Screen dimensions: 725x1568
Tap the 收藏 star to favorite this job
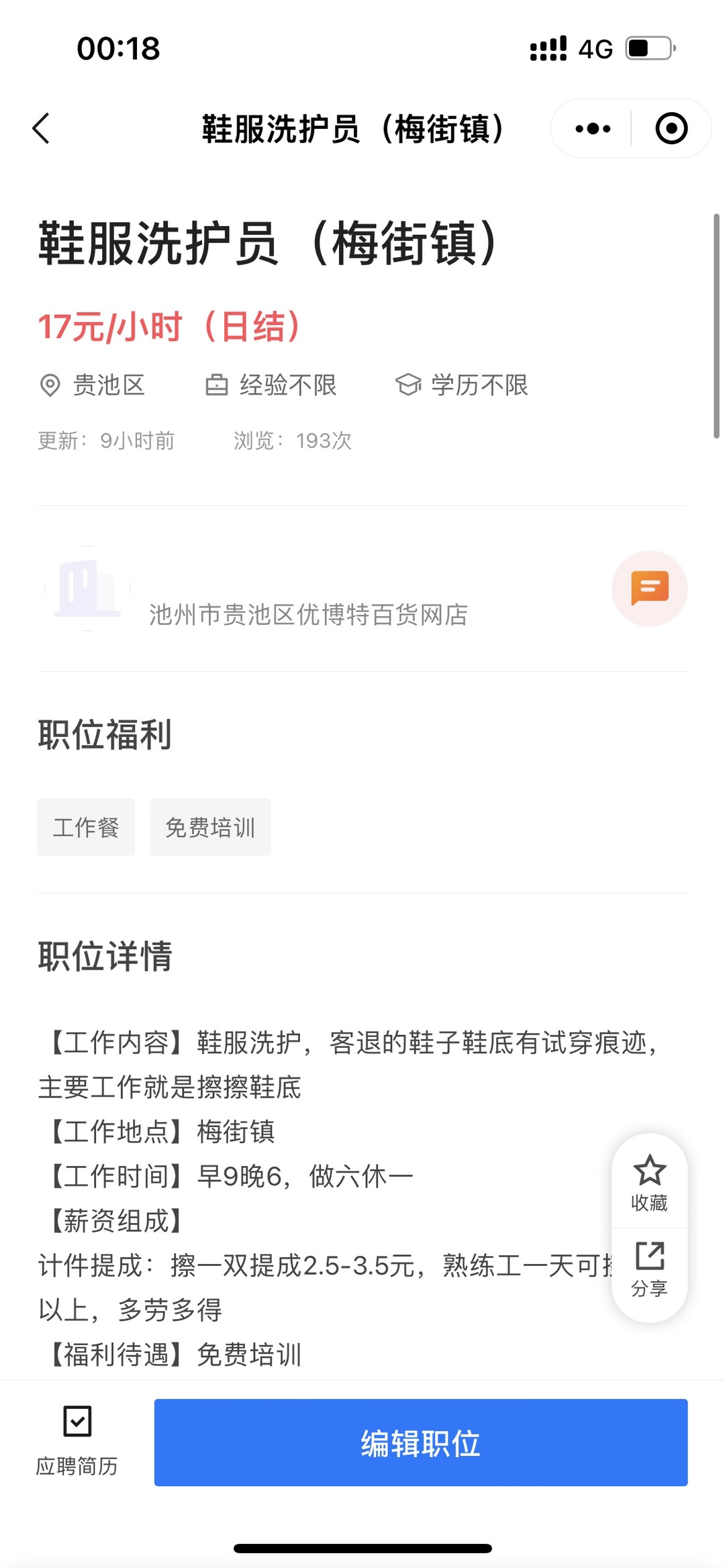649,1182
